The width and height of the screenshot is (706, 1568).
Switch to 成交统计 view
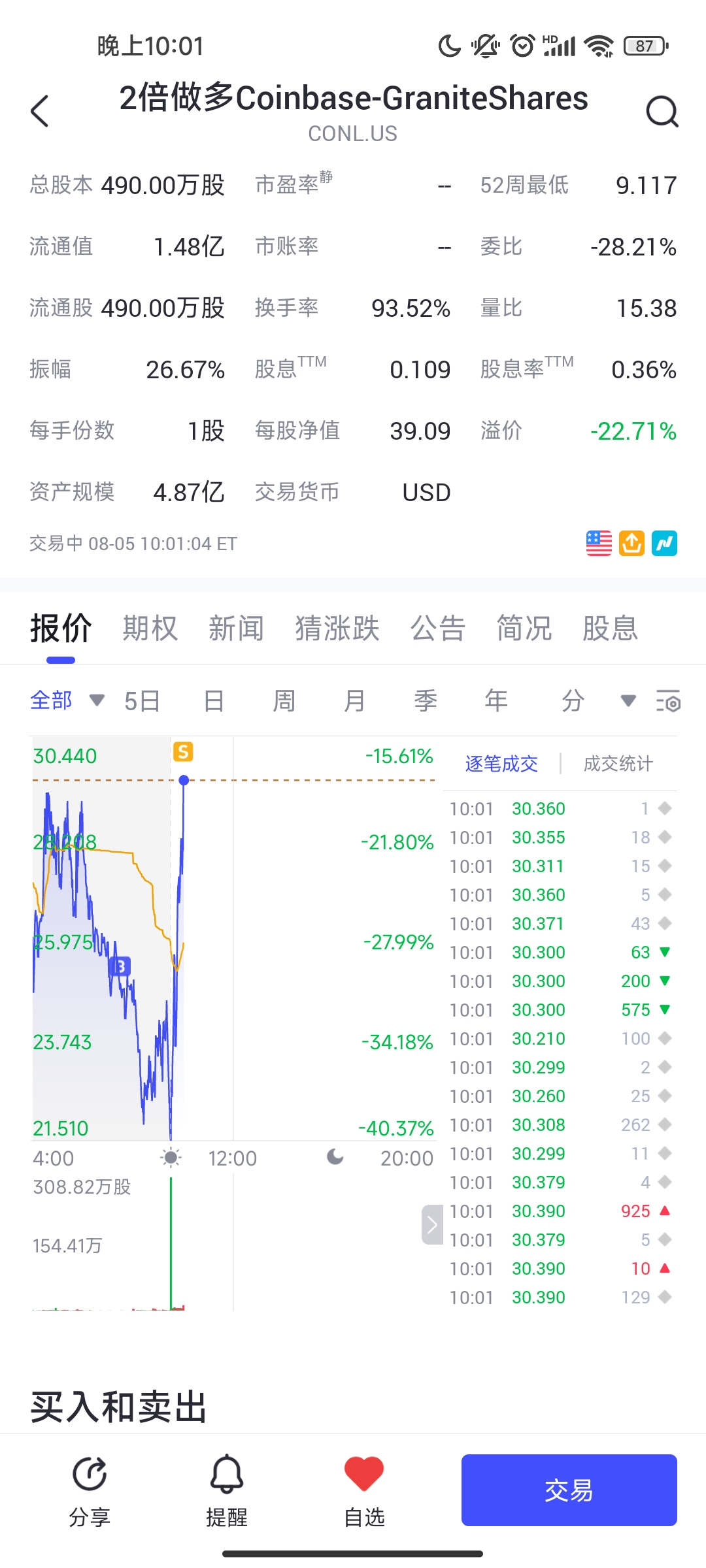tap(618, 764)
